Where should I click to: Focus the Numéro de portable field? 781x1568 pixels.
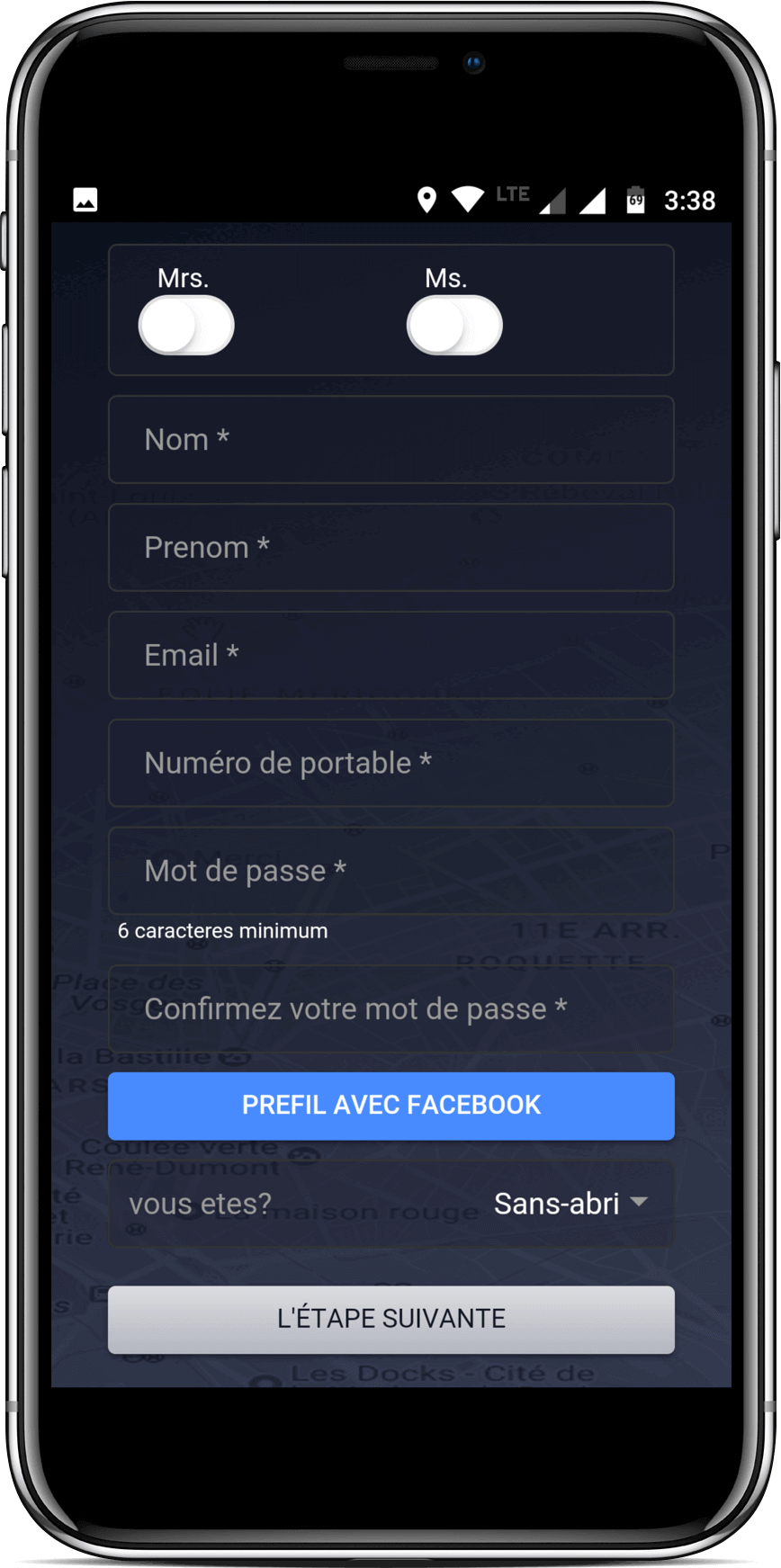pyautogui.click(x=390, y=764)
